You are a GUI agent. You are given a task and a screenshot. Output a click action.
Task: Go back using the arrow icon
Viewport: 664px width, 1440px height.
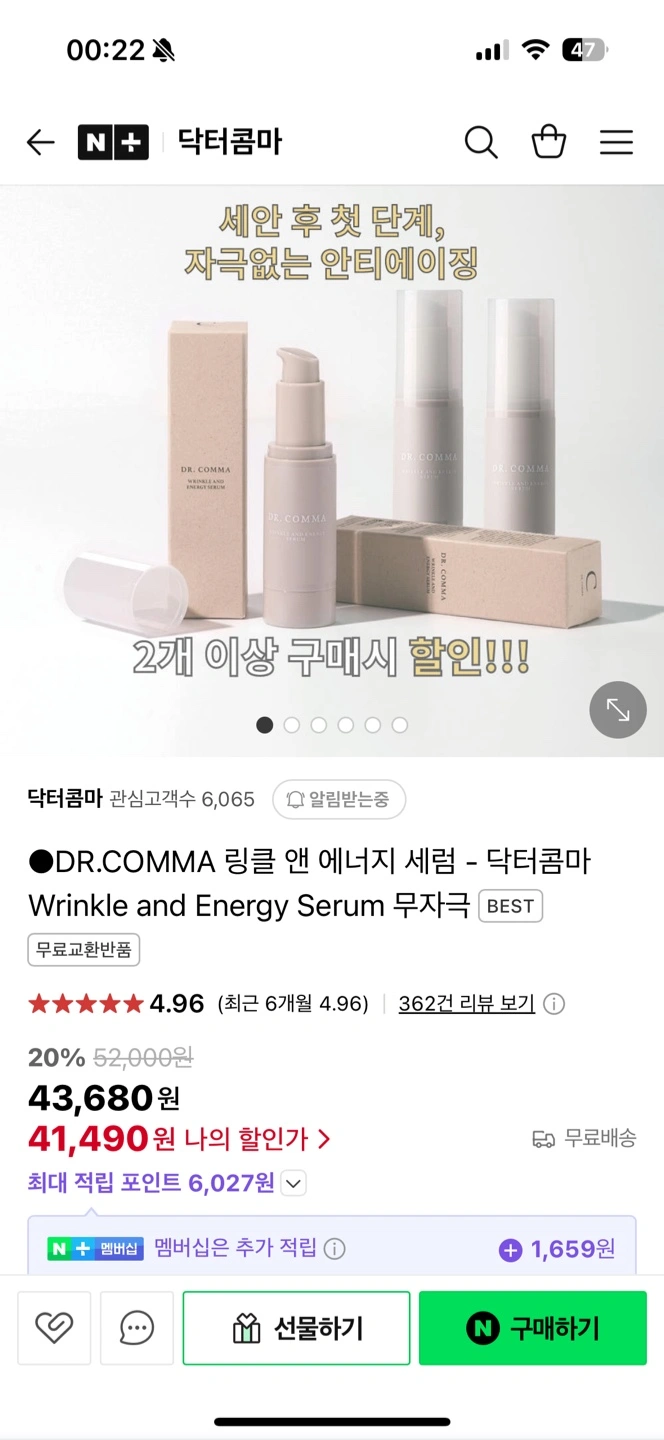click(x=40, y=143)
